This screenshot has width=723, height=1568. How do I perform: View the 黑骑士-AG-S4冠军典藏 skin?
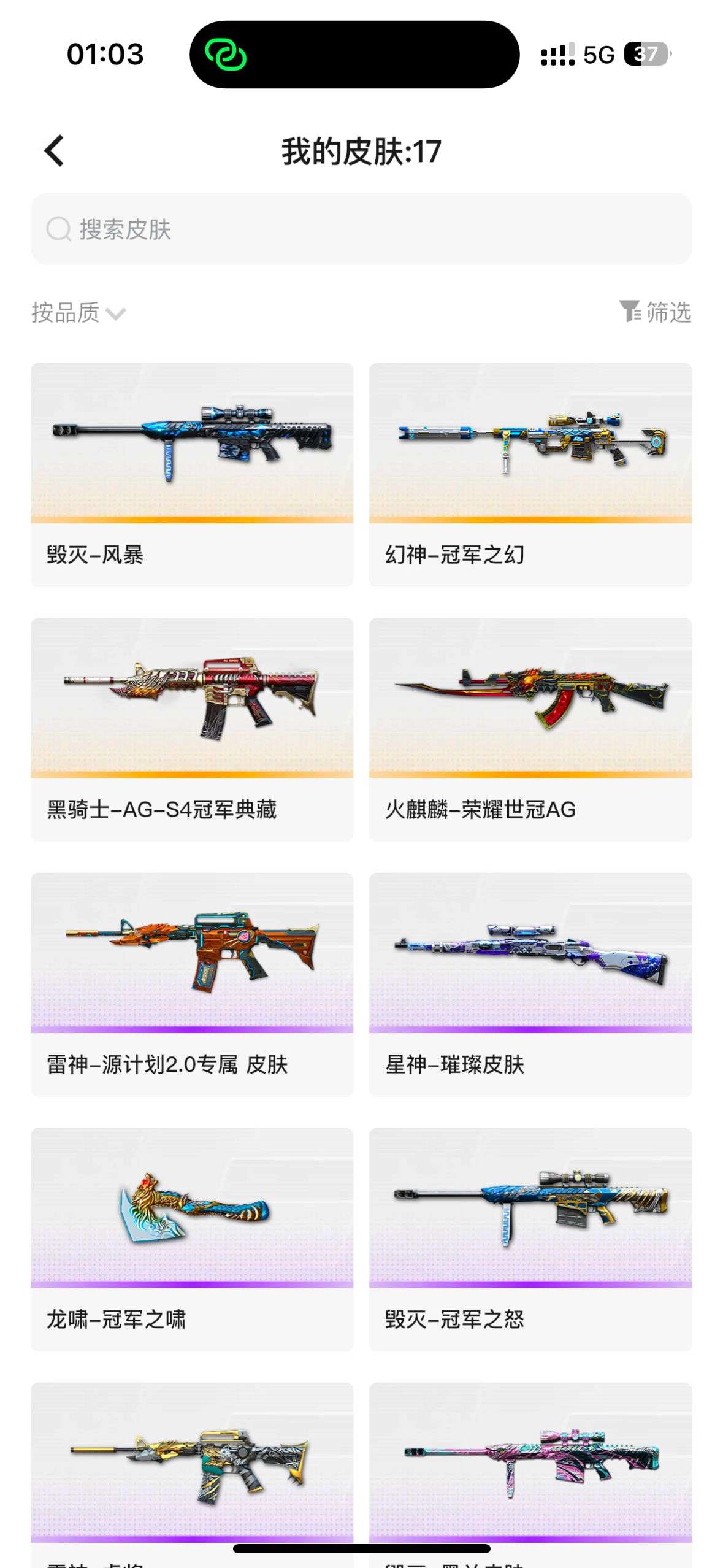(x=192, y=729)
